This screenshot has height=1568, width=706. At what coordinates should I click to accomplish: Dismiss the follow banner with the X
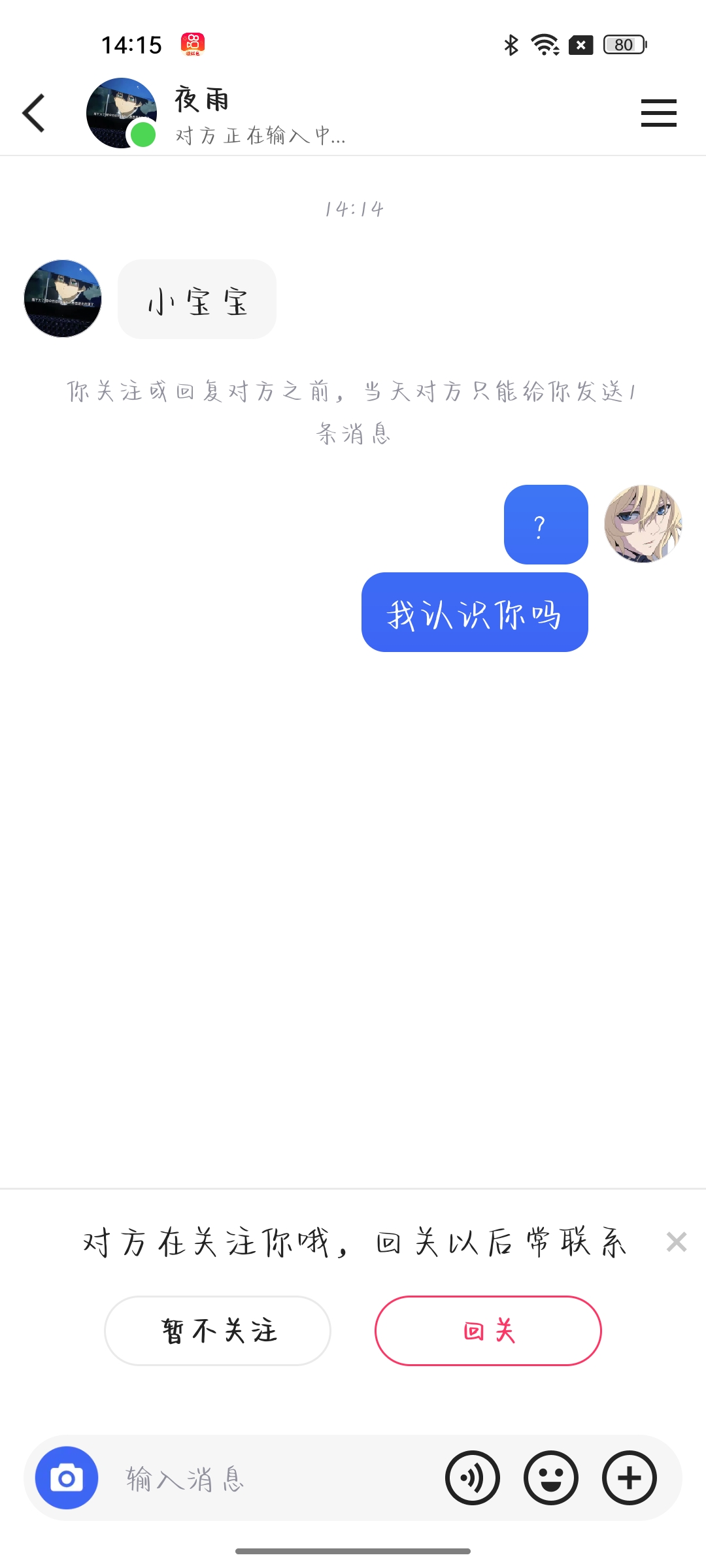click(675, 1243)
